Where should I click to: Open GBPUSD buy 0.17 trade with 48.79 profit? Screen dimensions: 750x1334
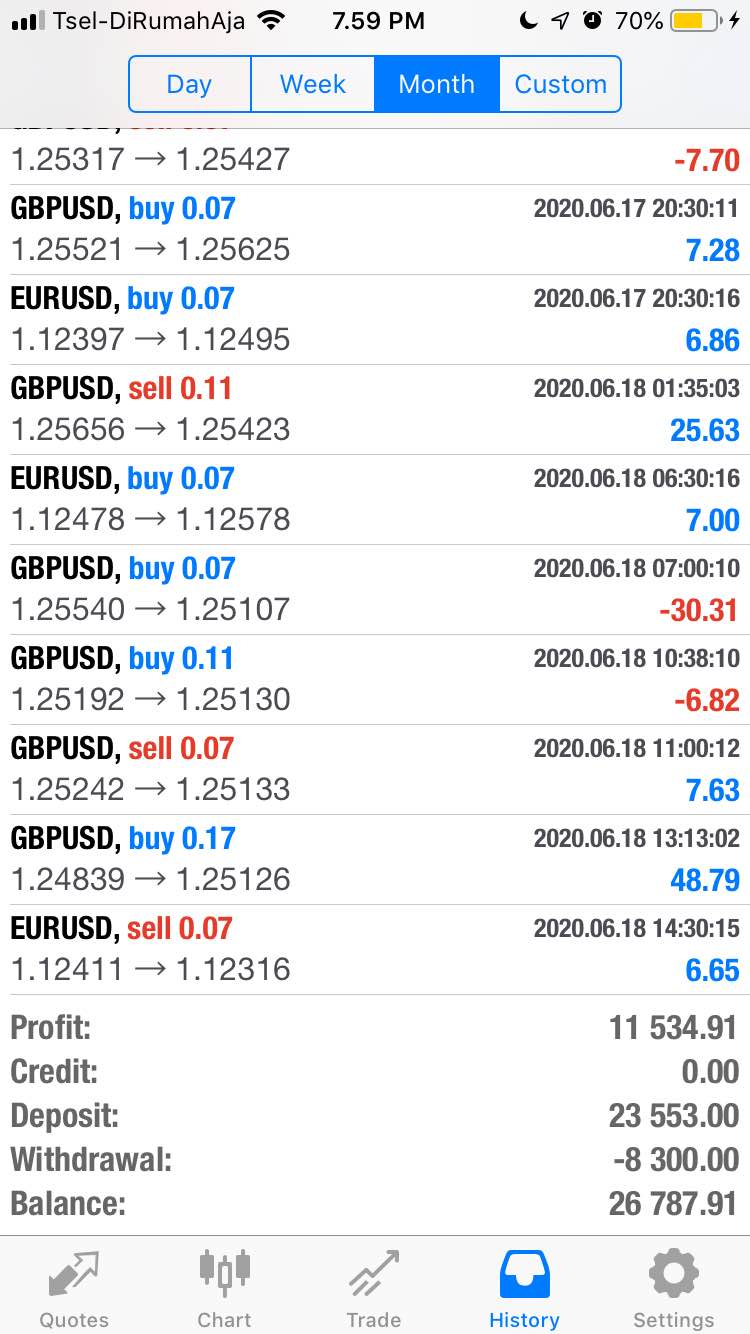click(x=375, y=860)
